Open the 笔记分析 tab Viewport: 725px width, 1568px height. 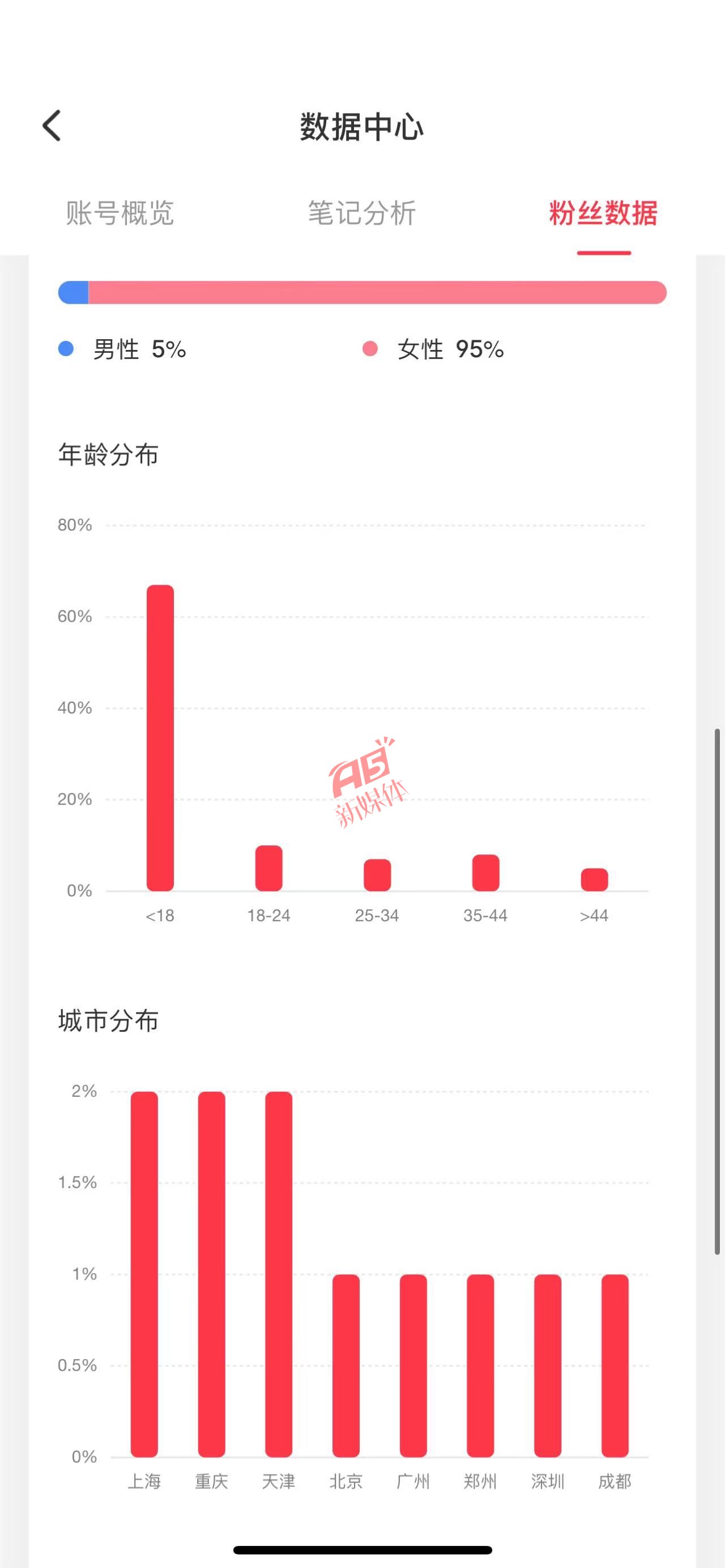click(361, 213)
